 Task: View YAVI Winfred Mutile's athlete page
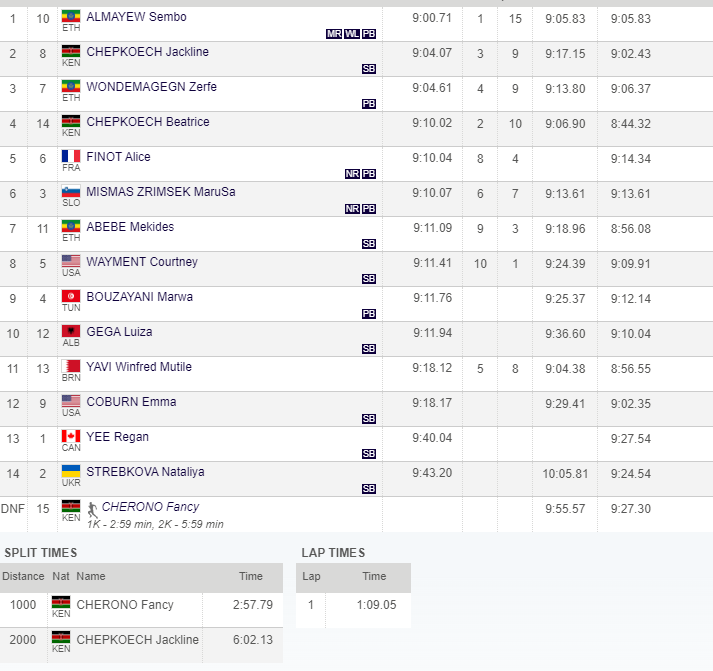[x=138, y=367]
